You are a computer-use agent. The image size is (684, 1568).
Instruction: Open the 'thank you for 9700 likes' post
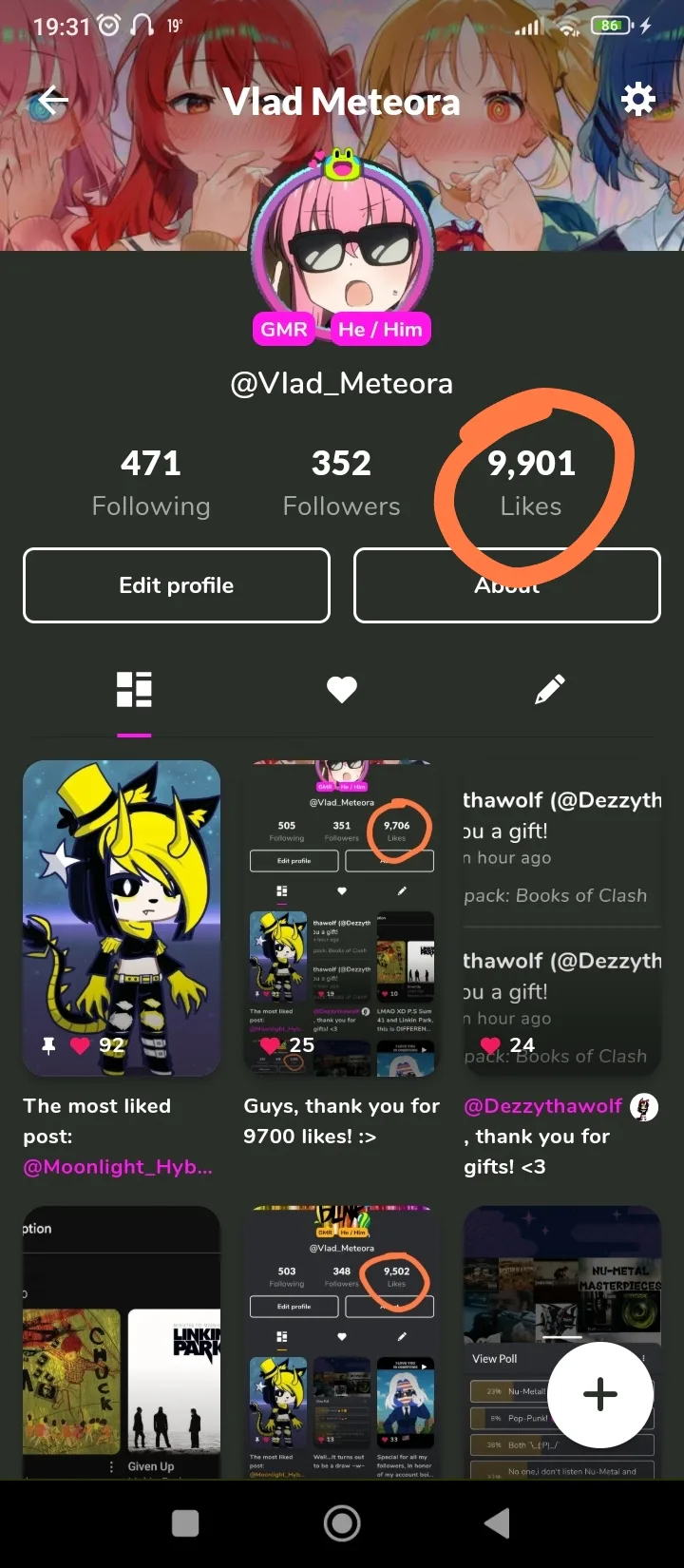(x=342, y=918)
